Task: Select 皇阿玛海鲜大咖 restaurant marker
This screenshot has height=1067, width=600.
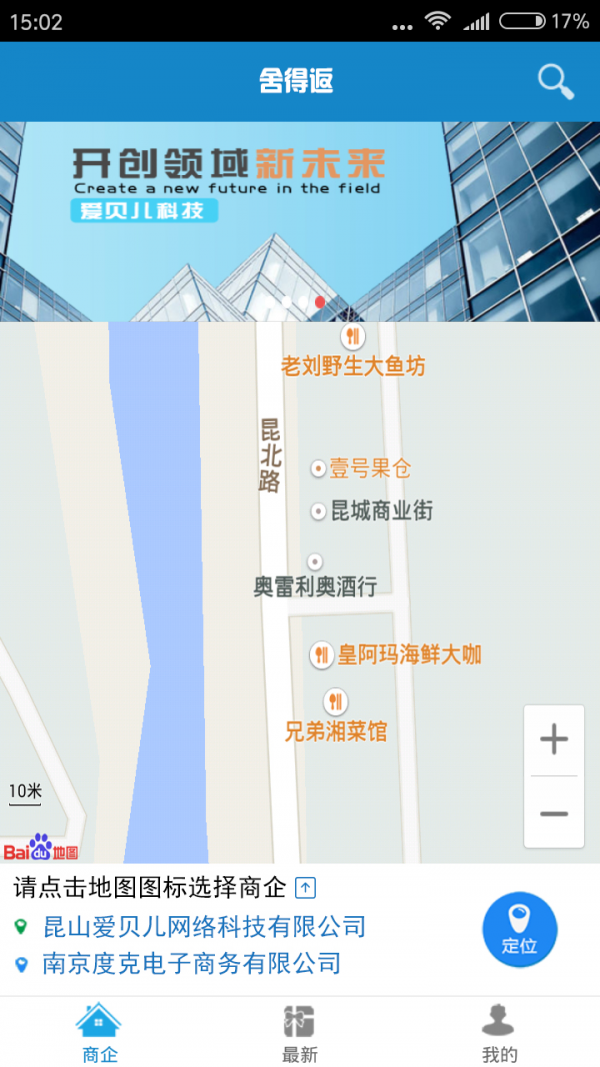Action: pyautogui.click(x=321, y=655)
